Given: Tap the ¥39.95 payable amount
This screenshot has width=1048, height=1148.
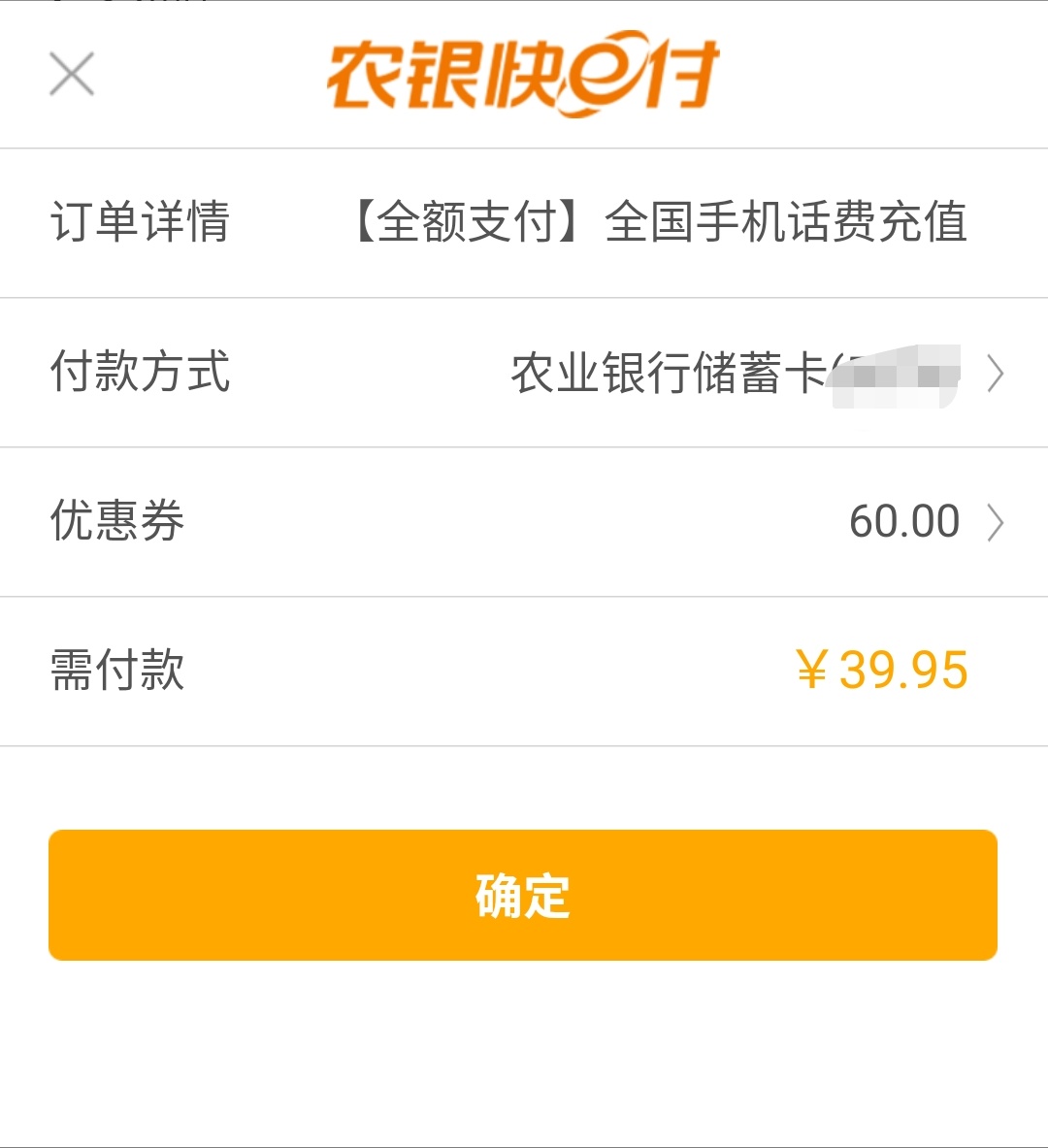Looking at the screenshot, I should point(883,670).
